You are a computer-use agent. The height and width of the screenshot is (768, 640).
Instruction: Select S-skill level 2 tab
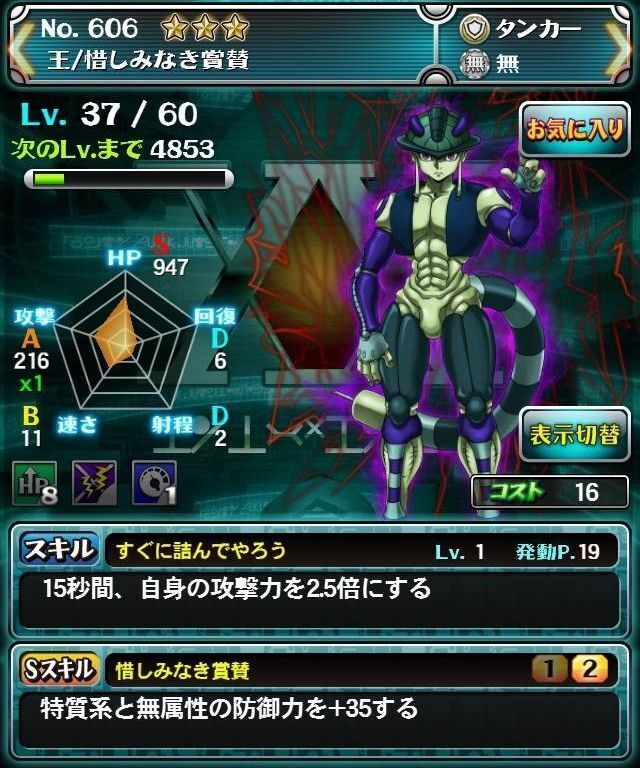[588, 669]
